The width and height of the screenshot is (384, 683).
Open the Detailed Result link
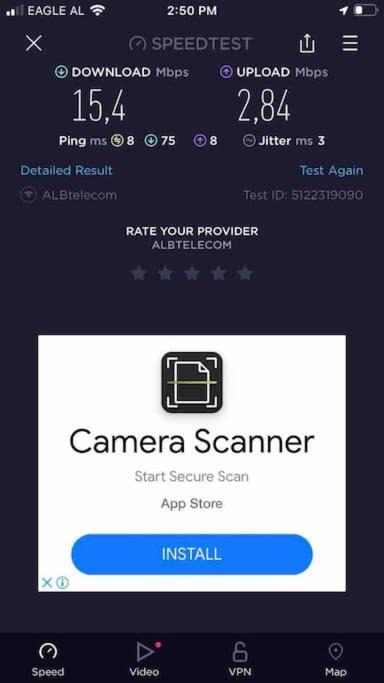tap(67, 170)
